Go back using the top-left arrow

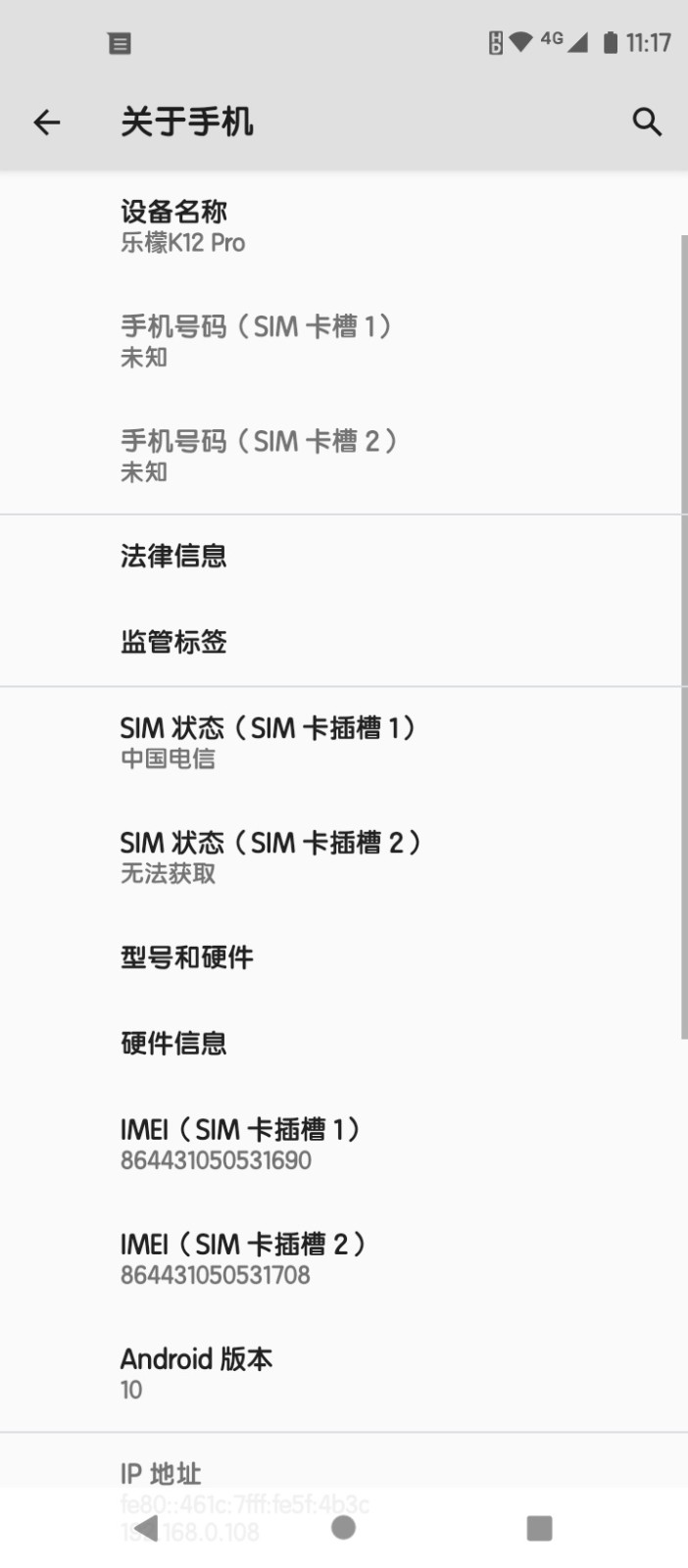tap(46, 122)
